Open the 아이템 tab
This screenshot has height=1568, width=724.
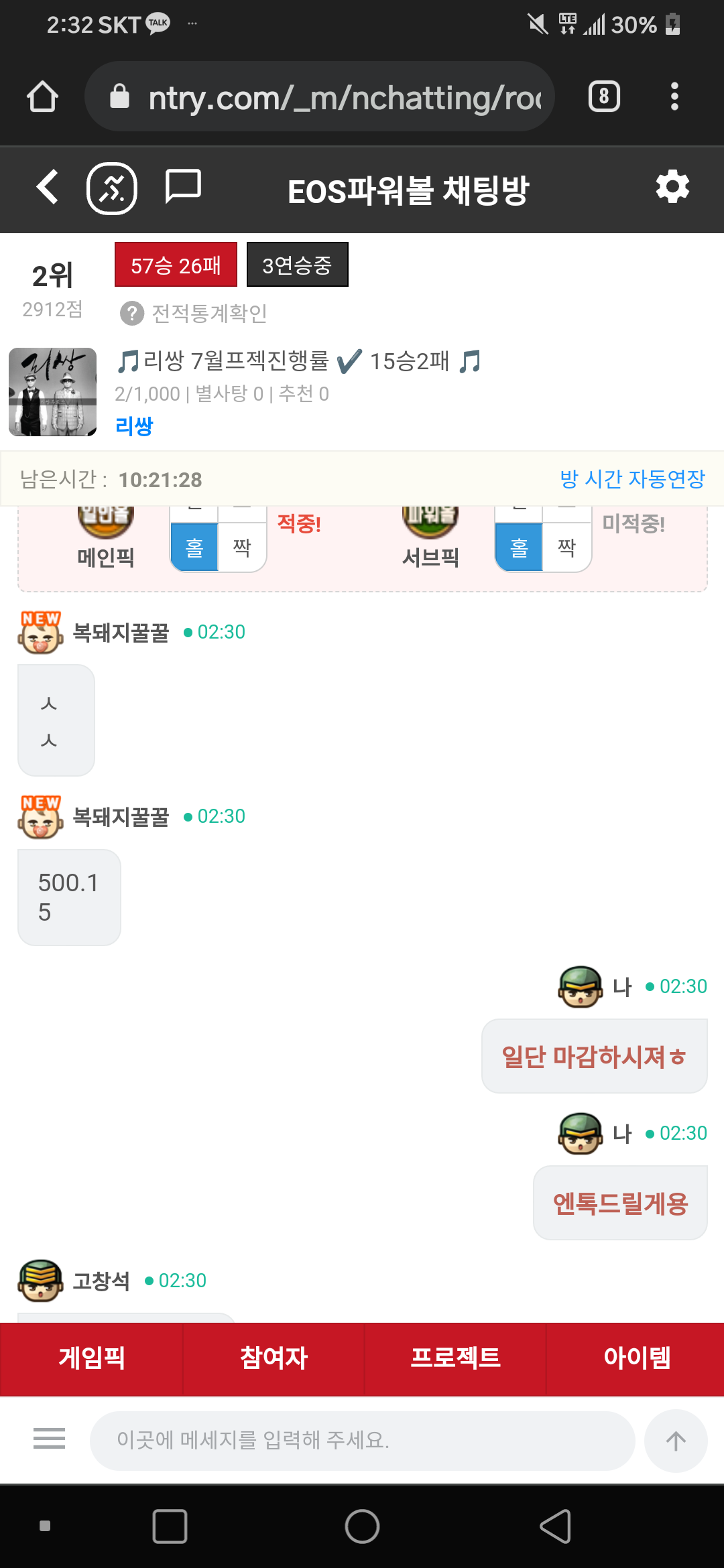(x=636, y=1359)
